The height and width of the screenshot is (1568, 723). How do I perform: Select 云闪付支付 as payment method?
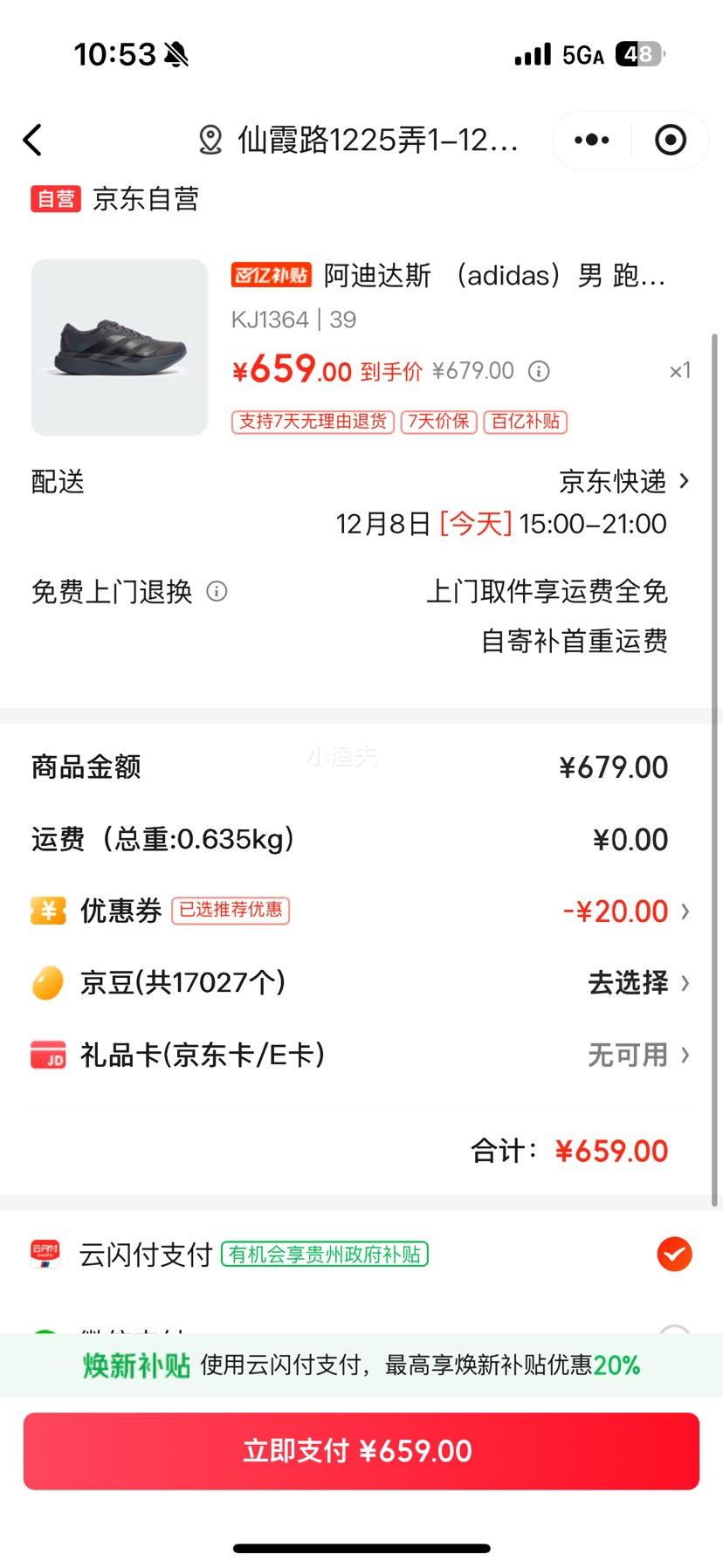tap(673, 1255)
